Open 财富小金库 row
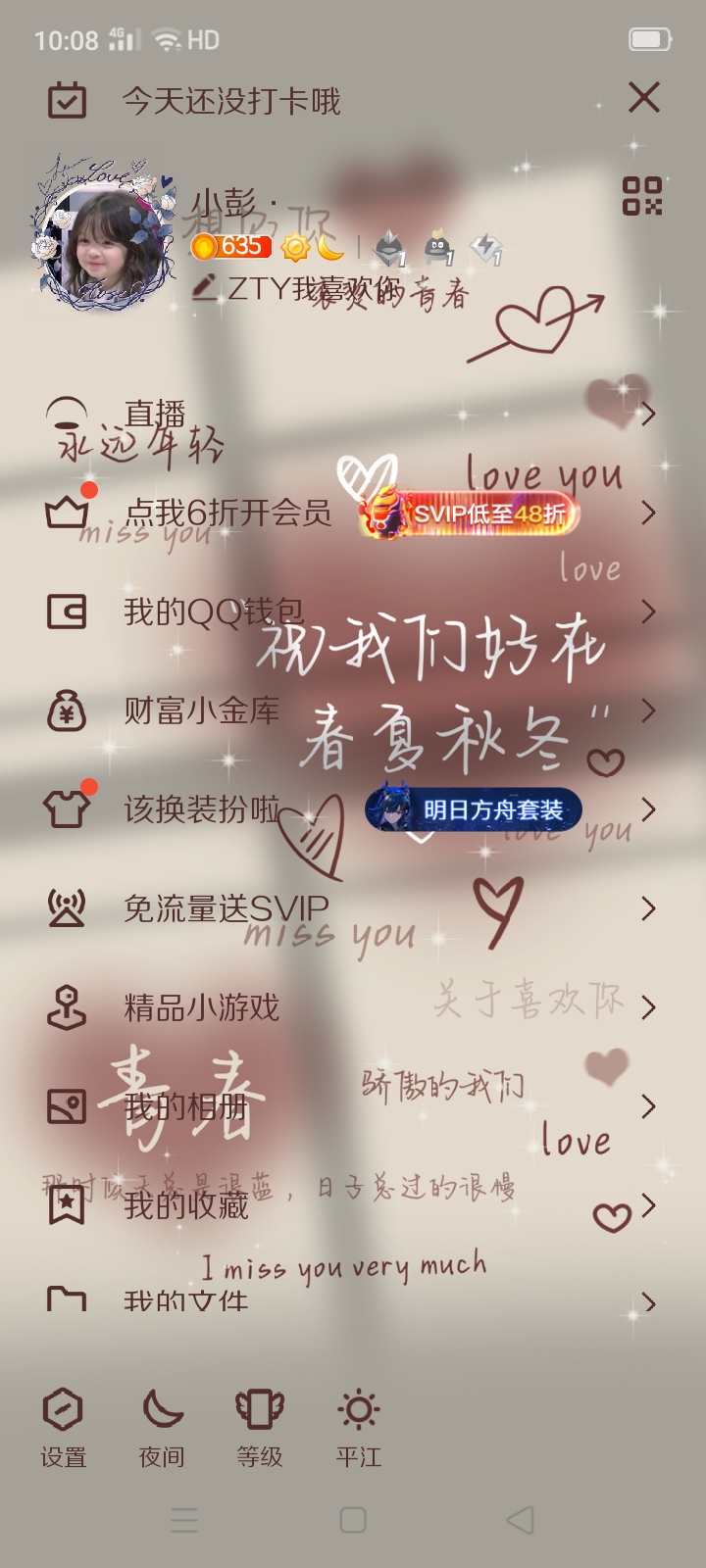 click(201, 710)
